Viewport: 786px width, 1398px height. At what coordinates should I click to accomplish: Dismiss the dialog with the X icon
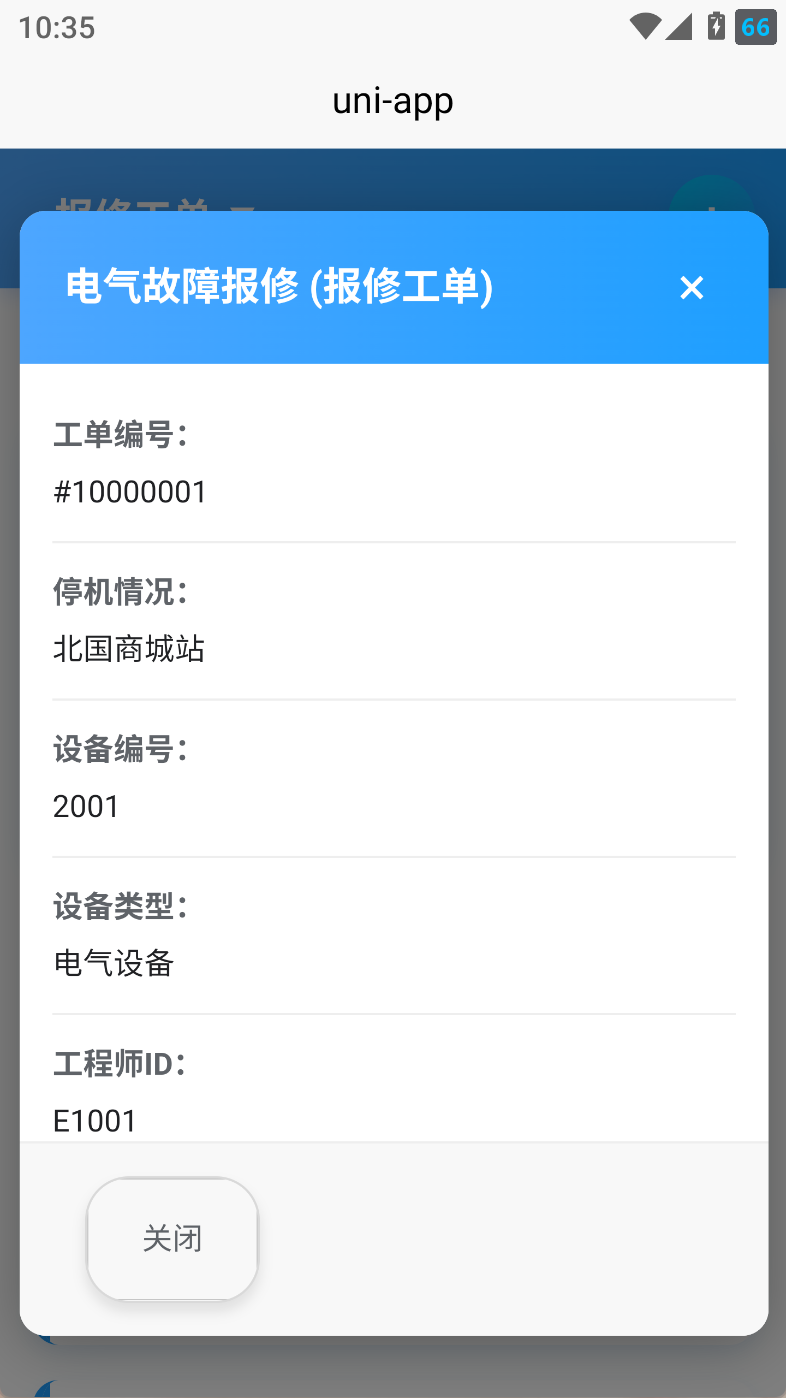[x=691, y=288]
